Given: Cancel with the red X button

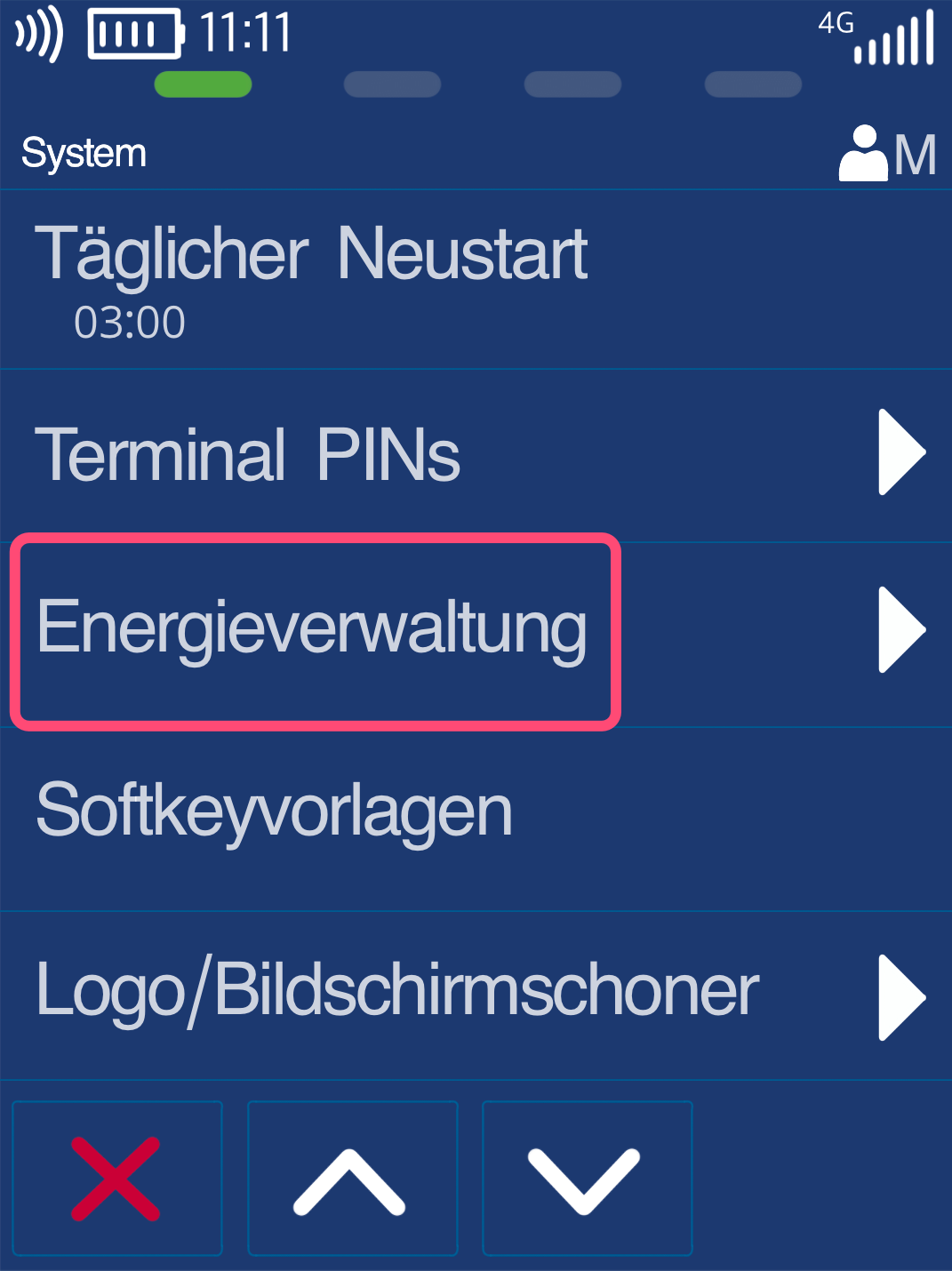Looking at the screenshot, I should tap(116, 1179).
